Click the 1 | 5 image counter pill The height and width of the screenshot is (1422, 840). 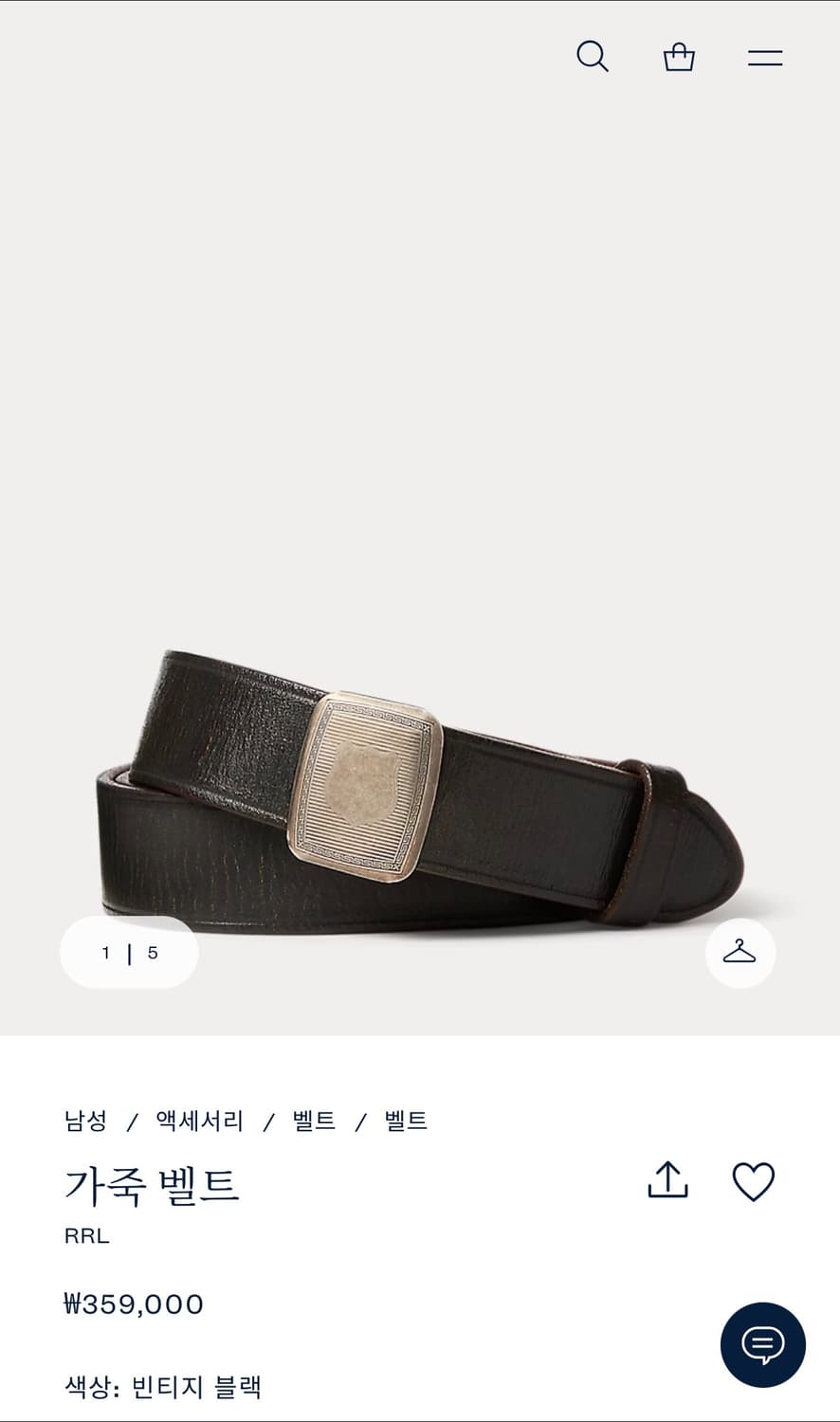[x=128, y=953]
